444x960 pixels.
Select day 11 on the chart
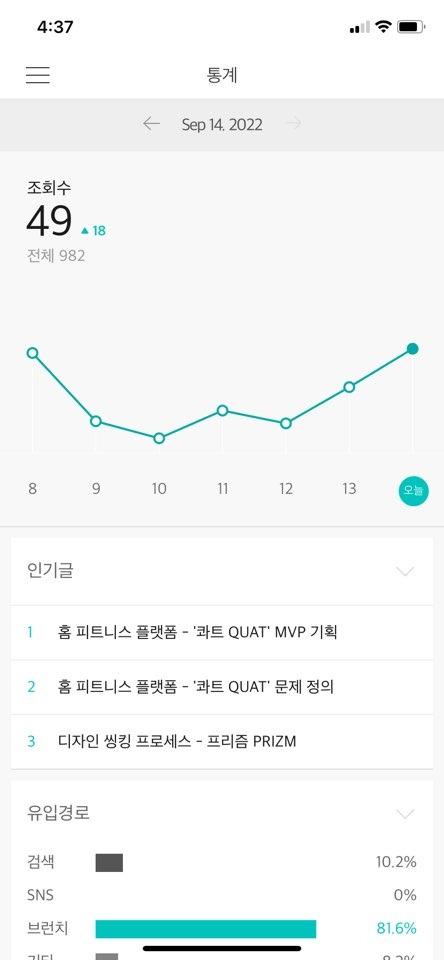click(x=222, y=489)
